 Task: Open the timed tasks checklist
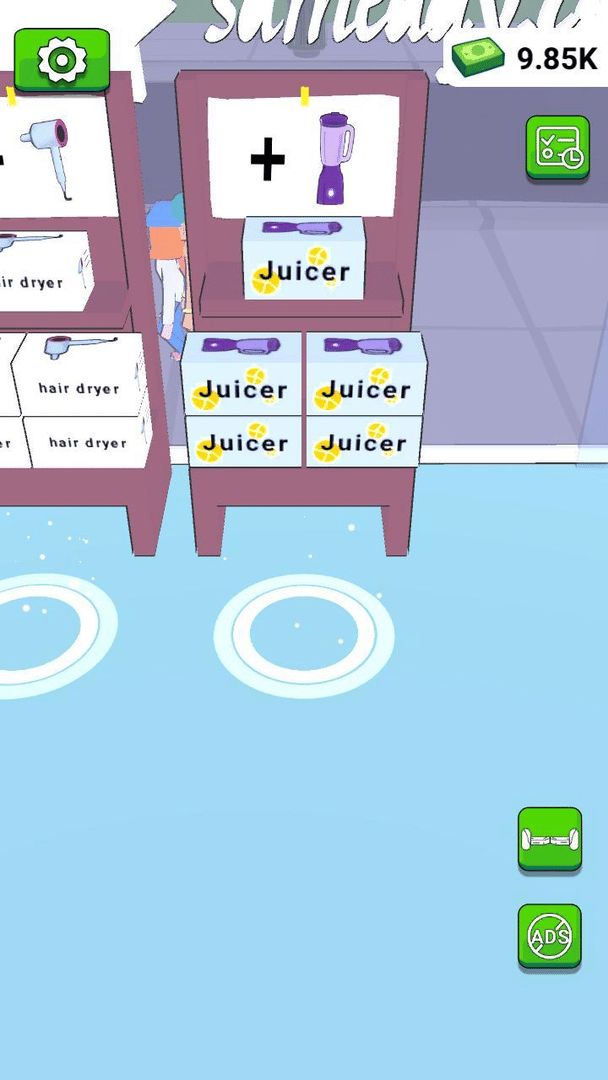[x=557, y=148]
